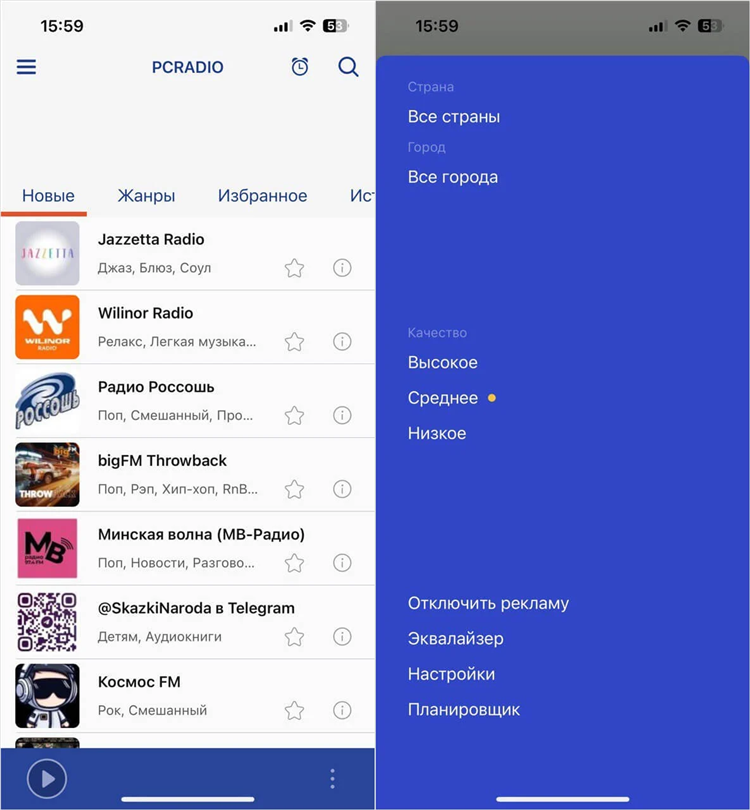Open Отключить рекламу
750x810 pixels.
(488, 604)
